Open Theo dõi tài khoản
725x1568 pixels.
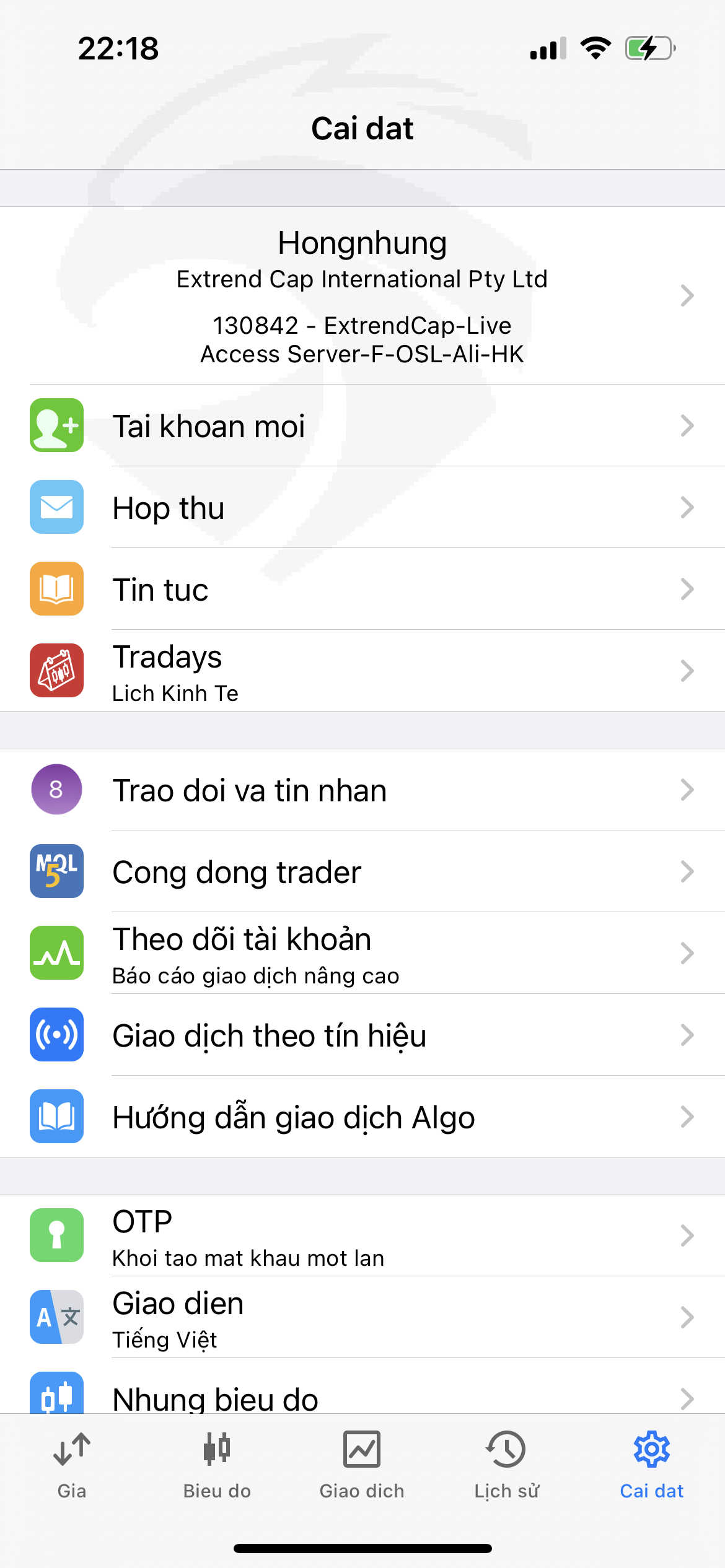coord(362,953)
